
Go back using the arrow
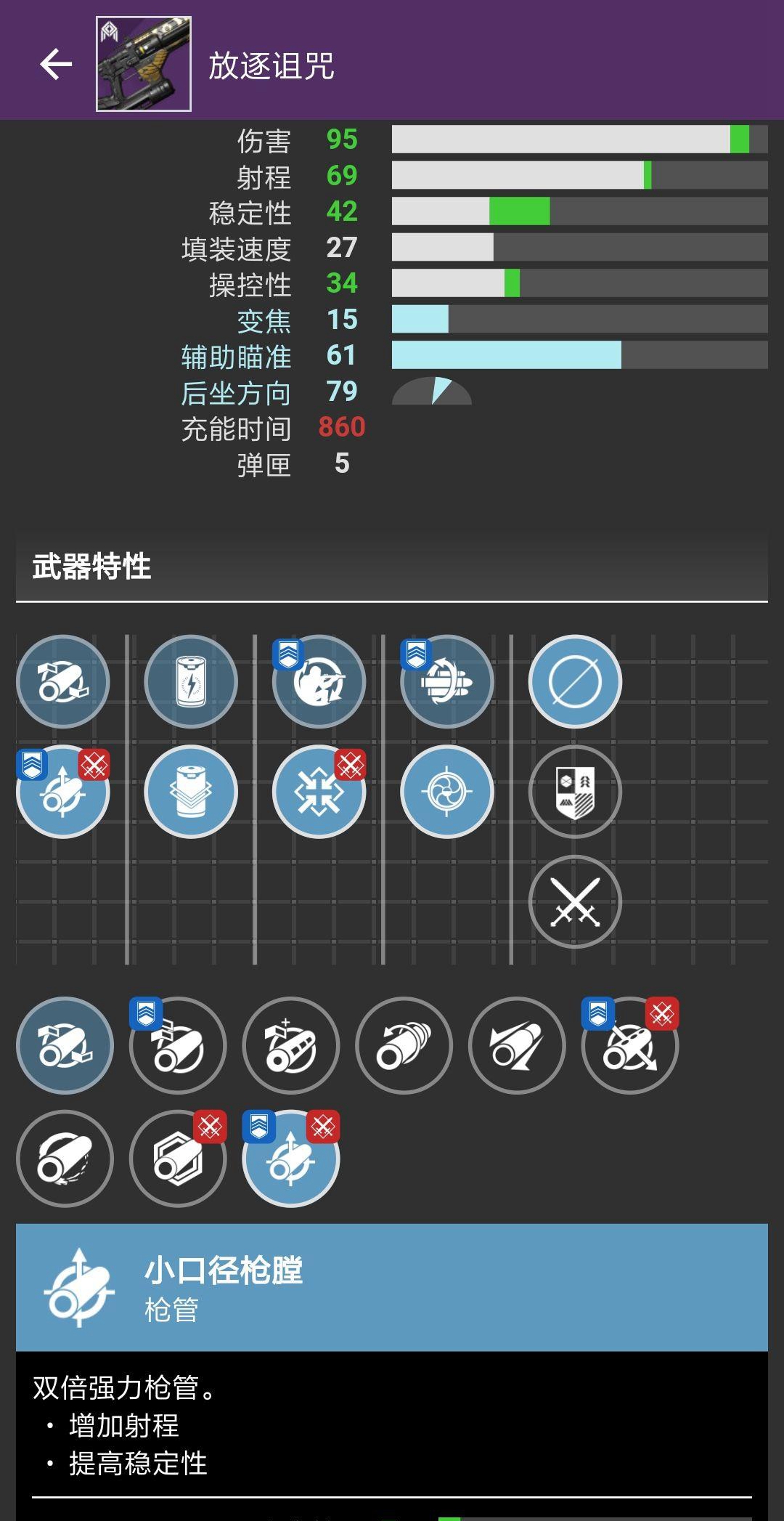[x=55, y=64]
